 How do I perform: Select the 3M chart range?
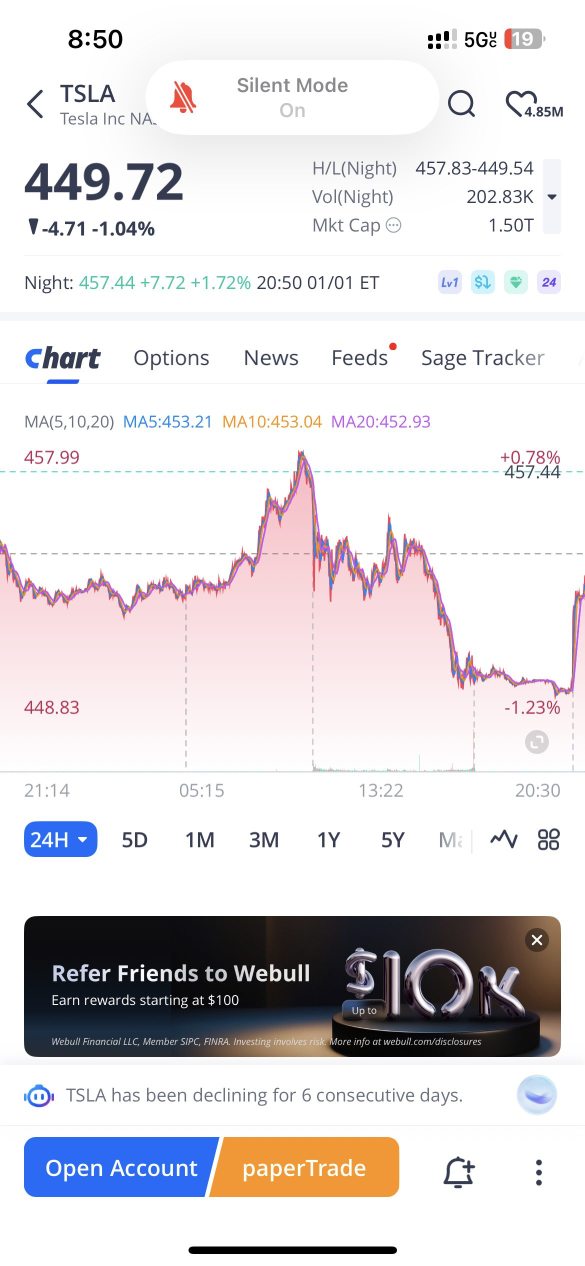(x=264, y=840)
